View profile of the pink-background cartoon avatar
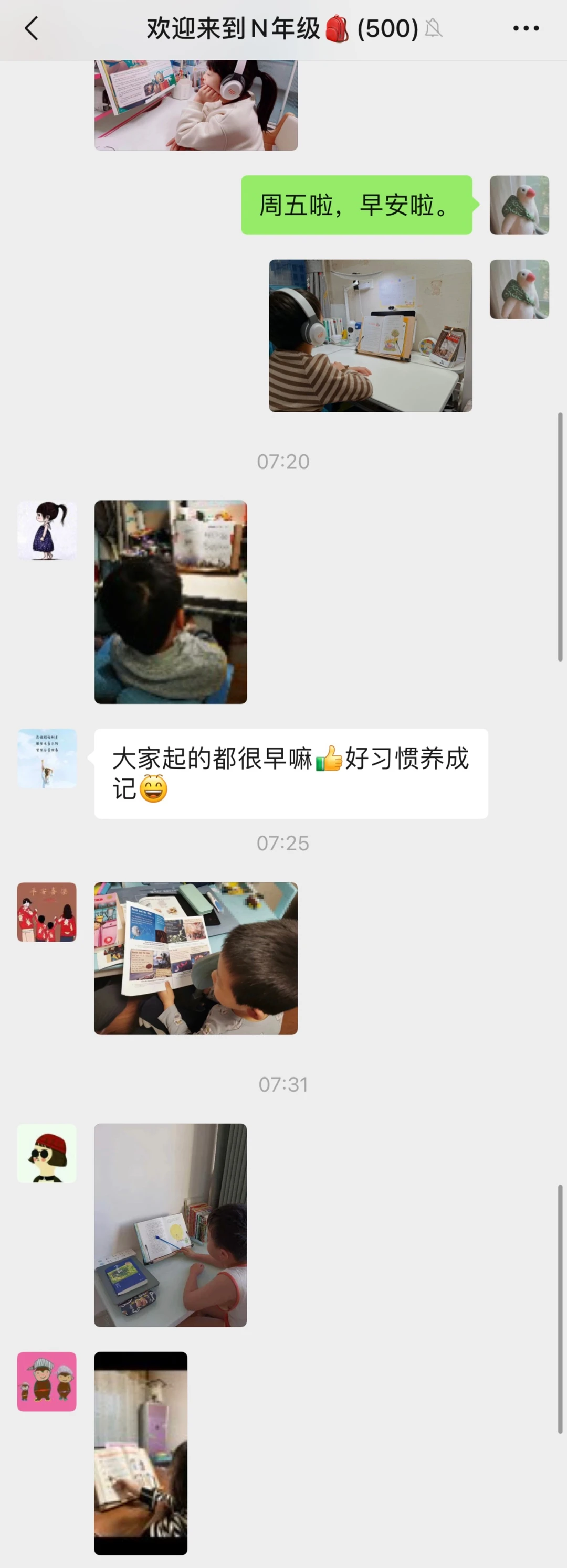Image resolution: width=567 pixels, height=1568 pixels. (47, 1382)
